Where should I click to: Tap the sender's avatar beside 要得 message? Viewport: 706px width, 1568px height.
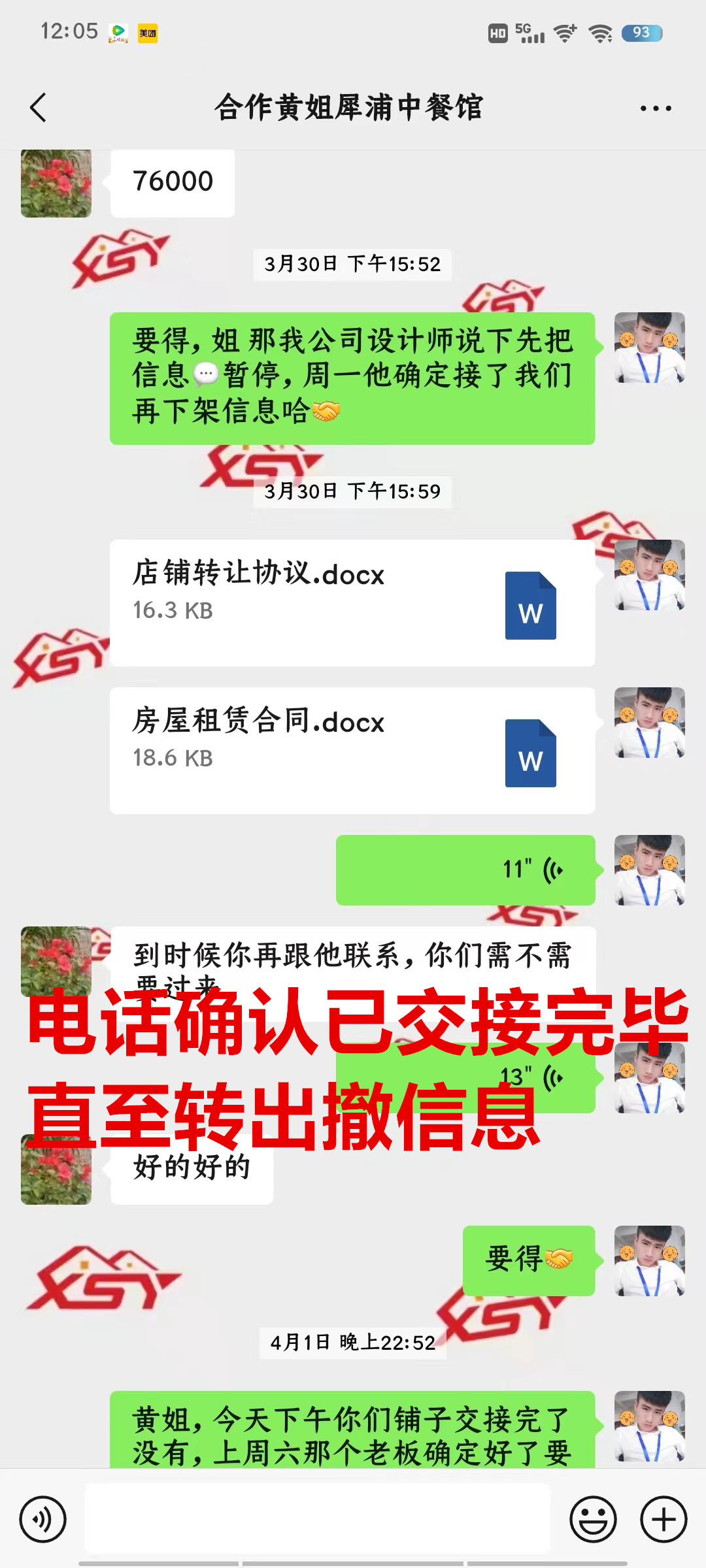point(649,1261)
